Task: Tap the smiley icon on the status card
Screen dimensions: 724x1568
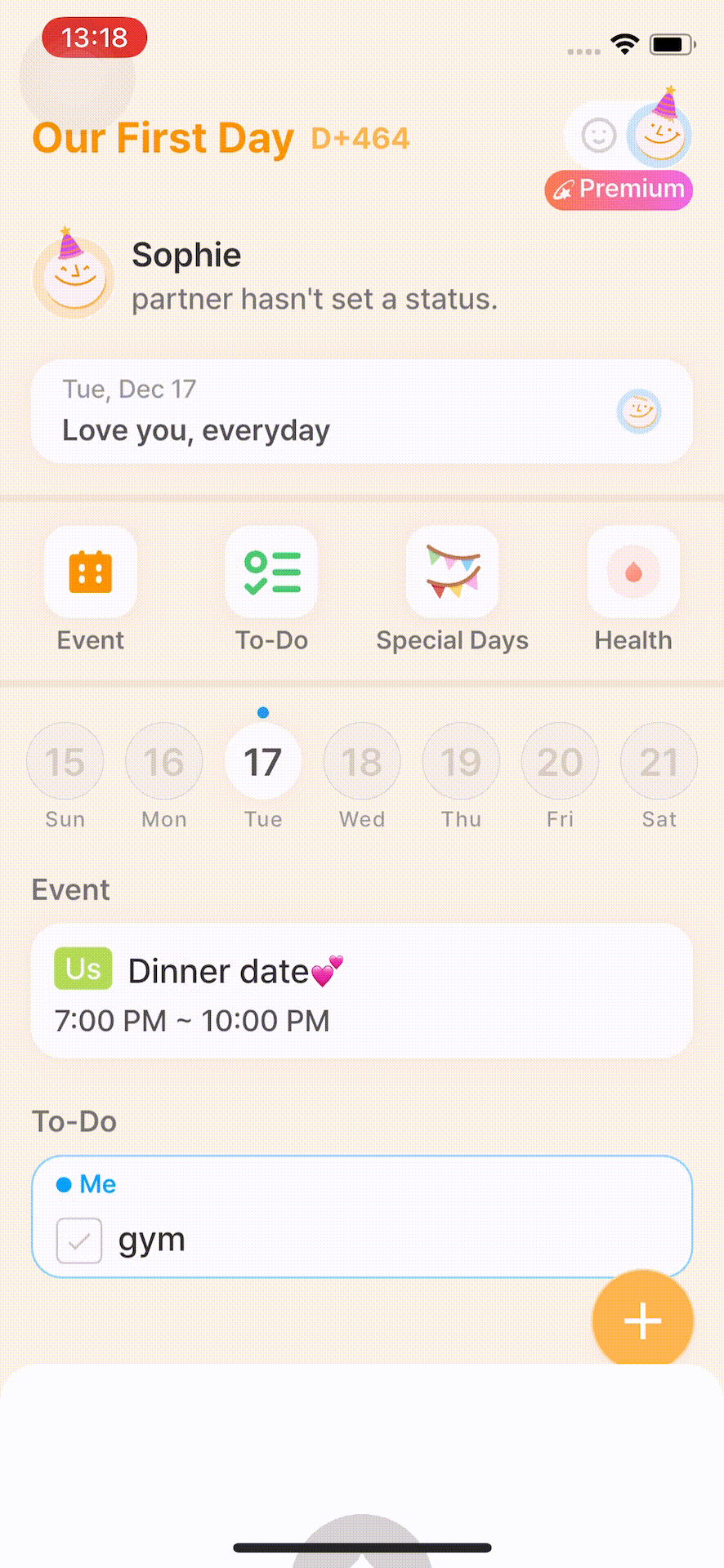Action: pos(641,411)
